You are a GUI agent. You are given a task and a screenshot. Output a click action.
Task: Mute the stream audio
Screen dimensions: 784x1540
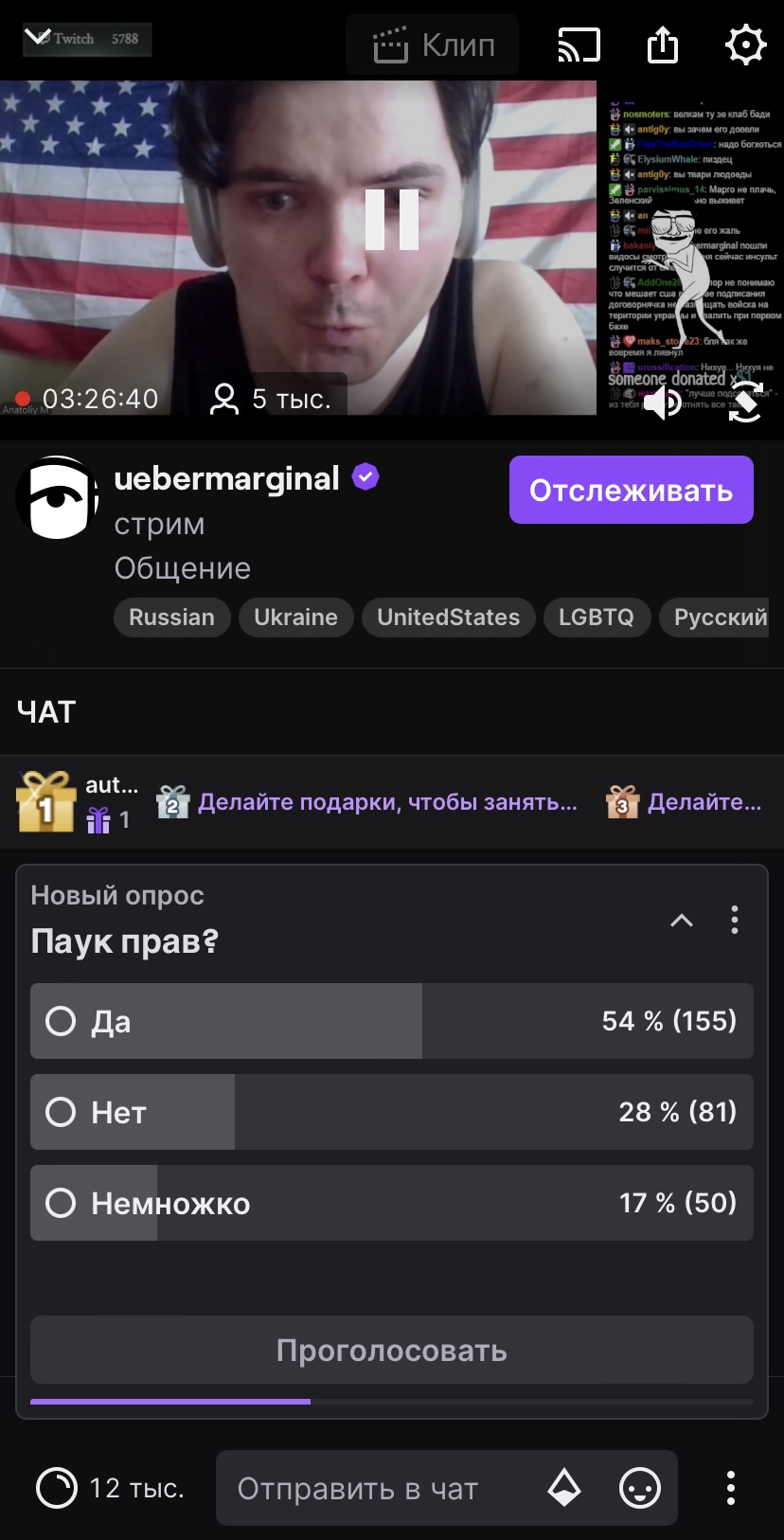pyautogui.click(x=664, y=402)
